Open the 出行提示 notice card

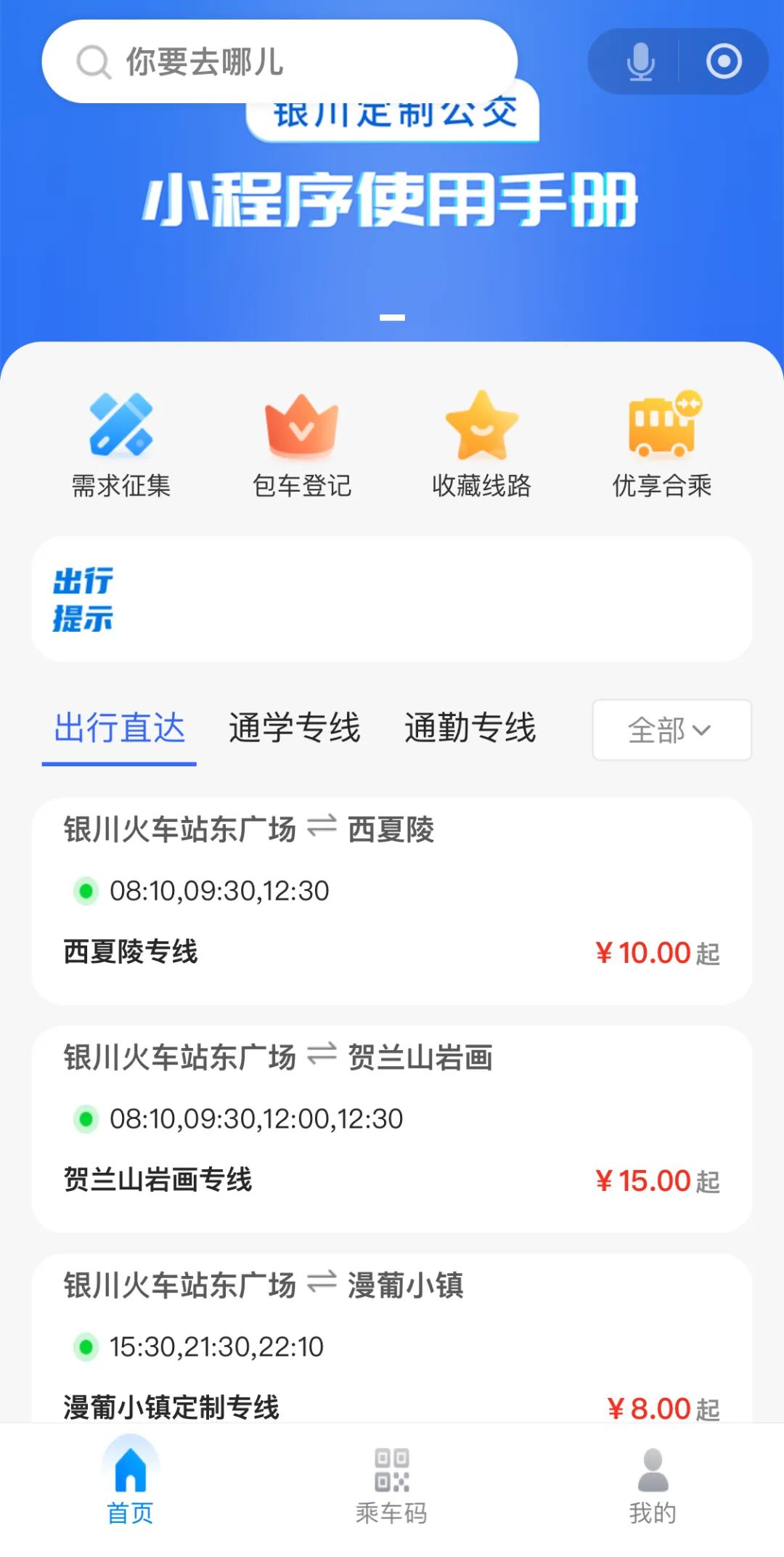point(392,599)
